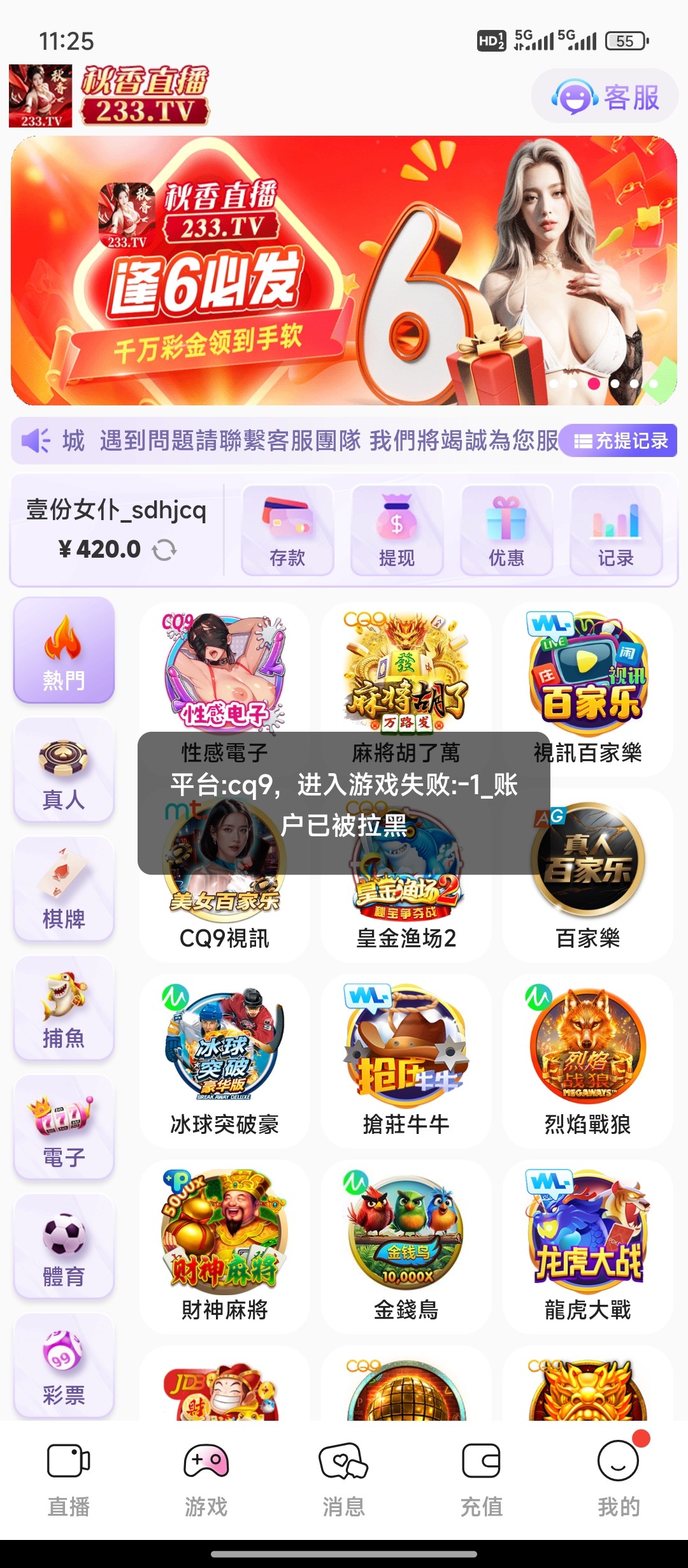Open the 消息 messages icon
This screenshot has height=1568, width=688.
click(x=344, y=1462)
